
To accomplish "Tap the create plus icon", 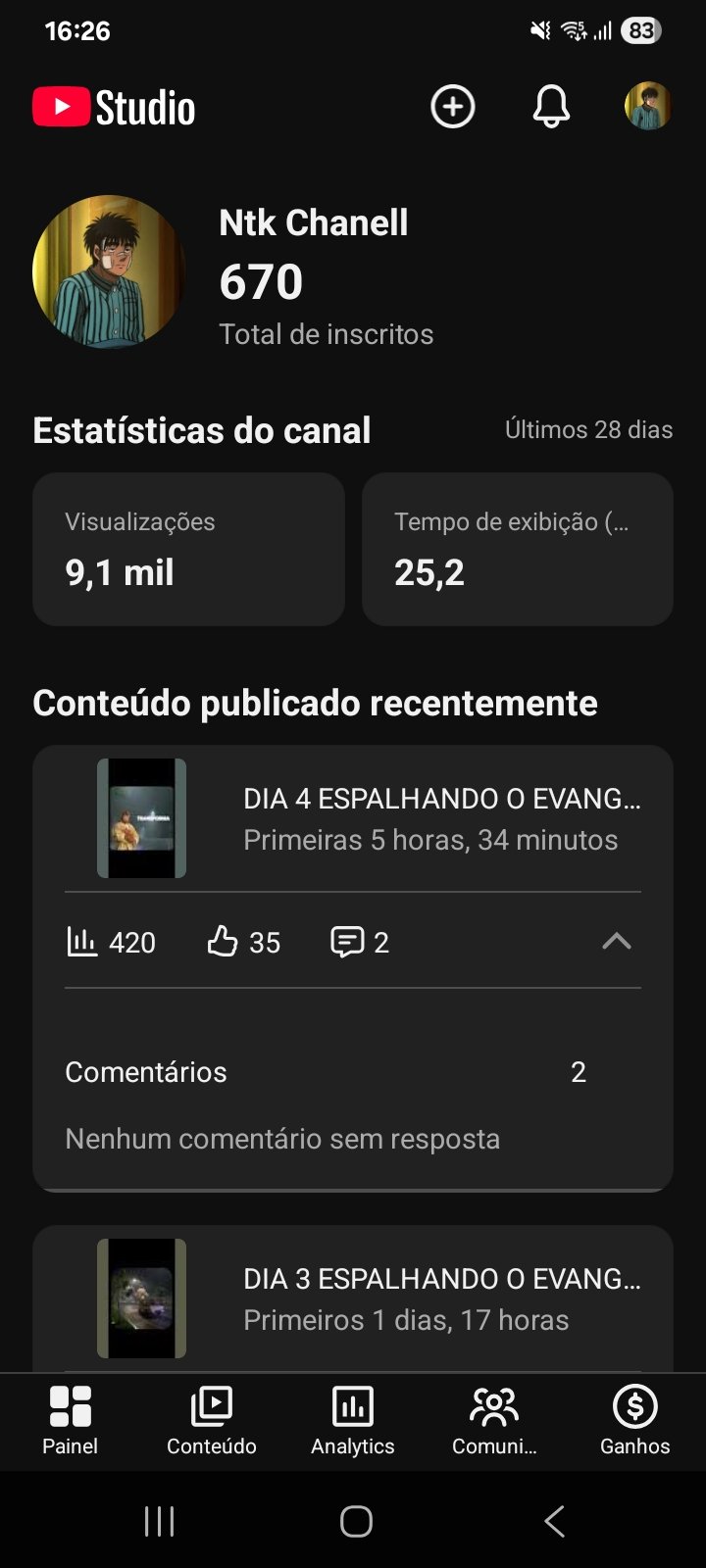I will [x=452, y=107].
